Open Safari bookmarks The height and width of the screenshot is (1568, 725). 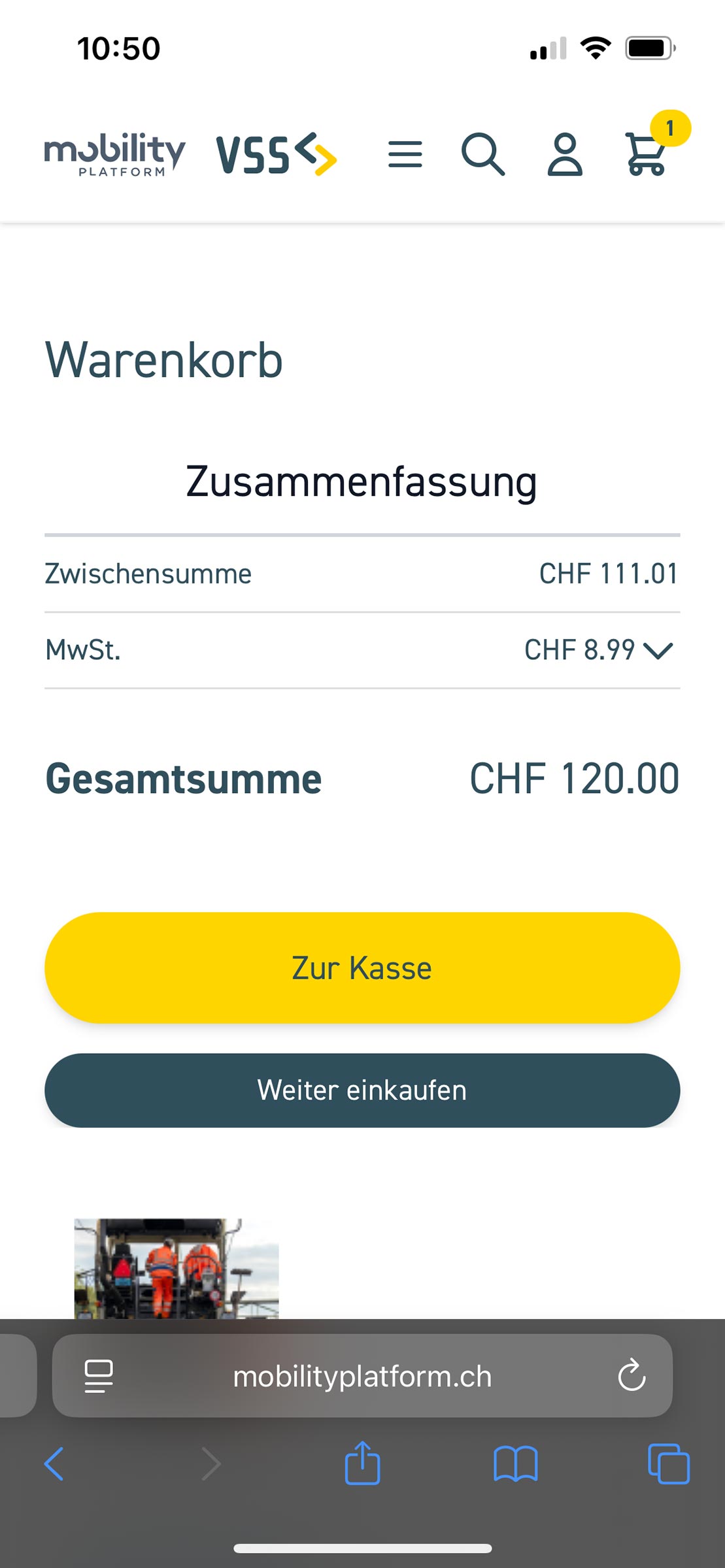click(x=516, y=1463)
